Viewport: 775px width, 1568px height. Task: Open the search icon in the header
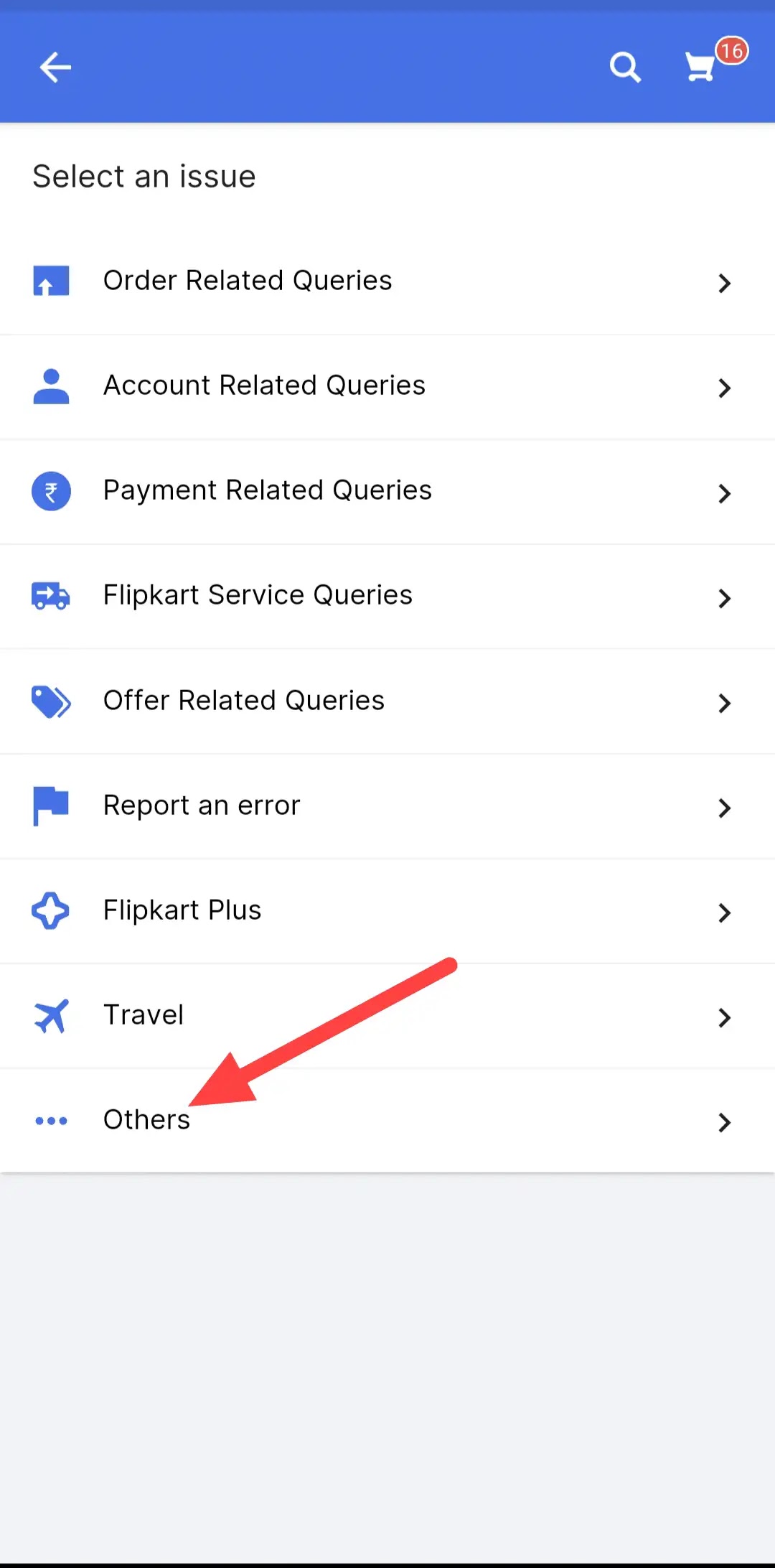point(625,67)
